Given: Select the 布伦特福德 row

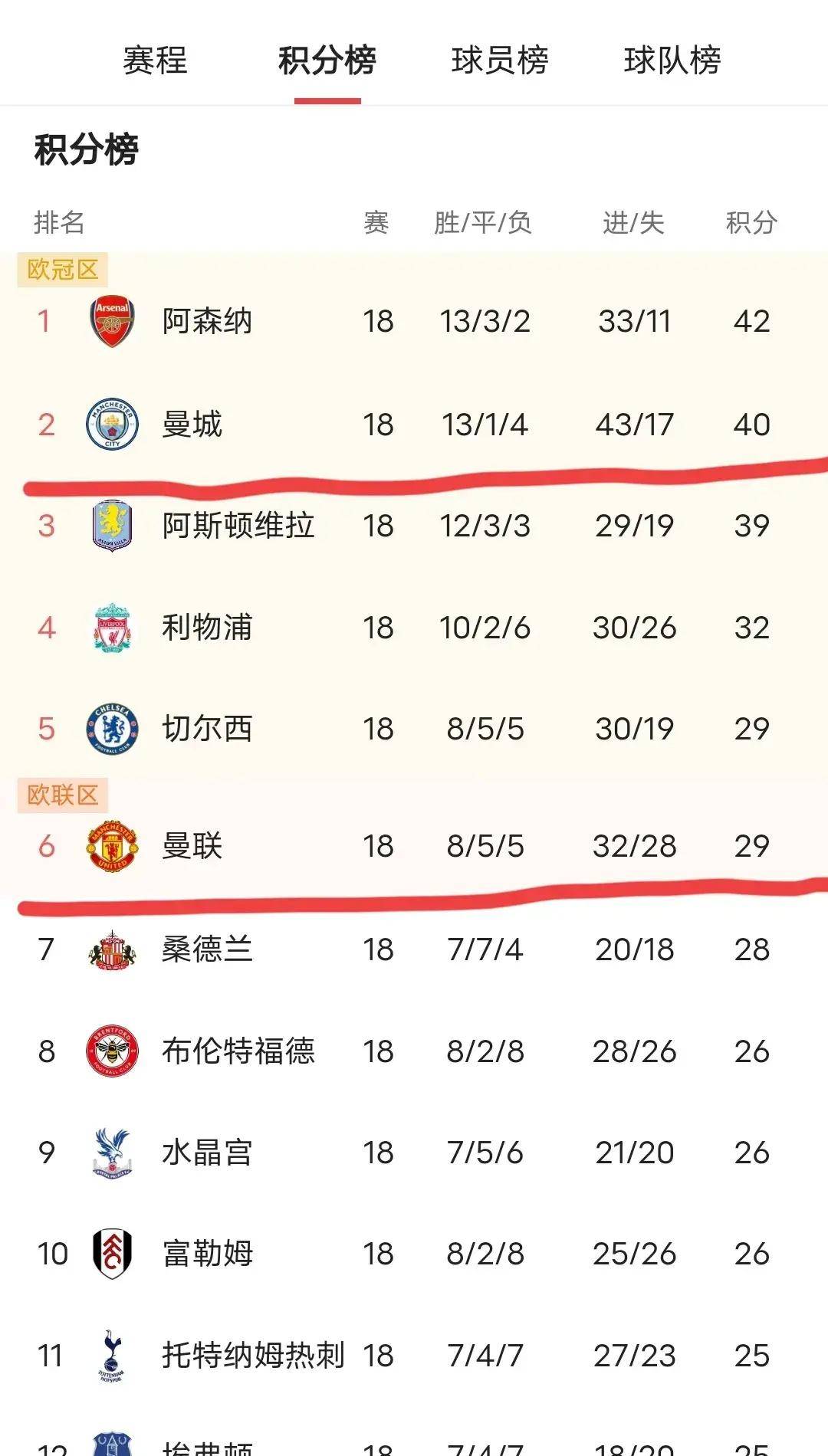Looking at the screenshot, I should click(x=238, y=1051).
